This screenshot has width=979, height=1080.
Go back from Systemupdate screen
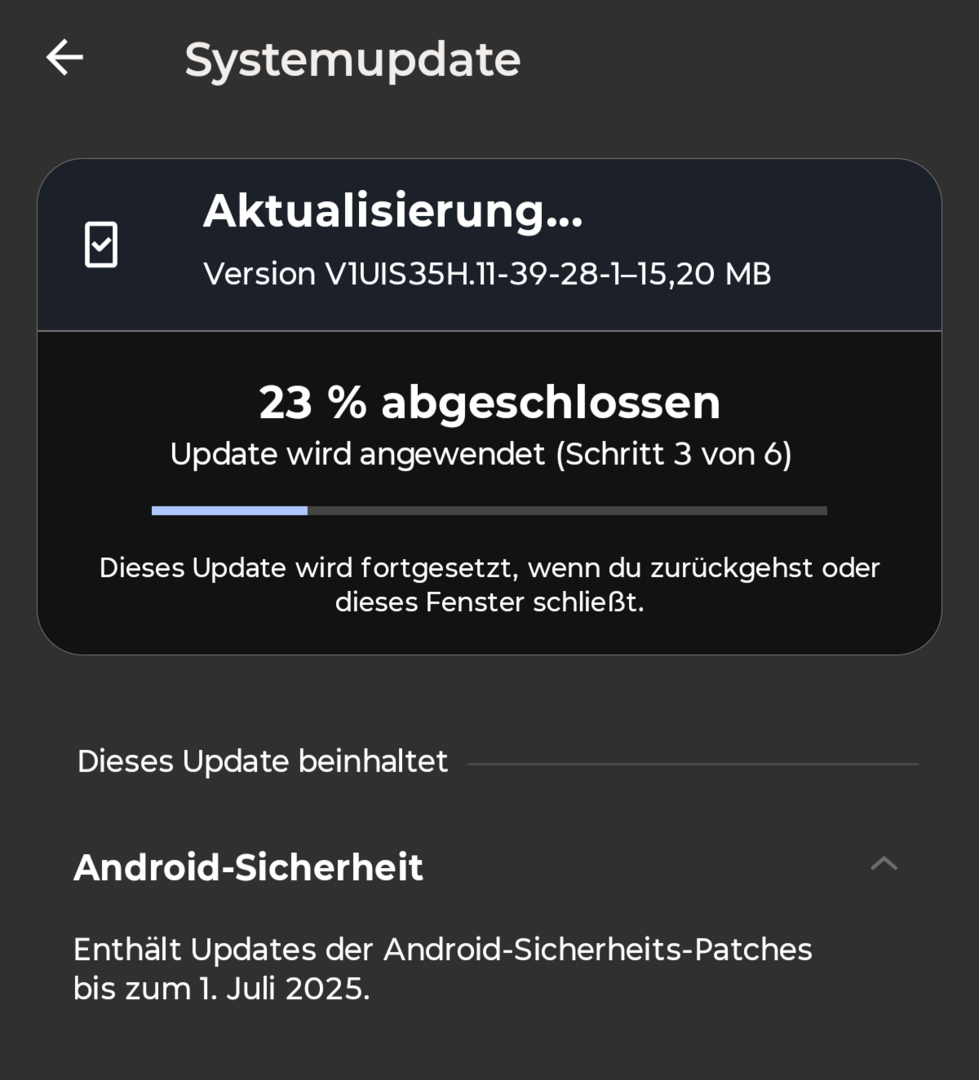(65, 58)
